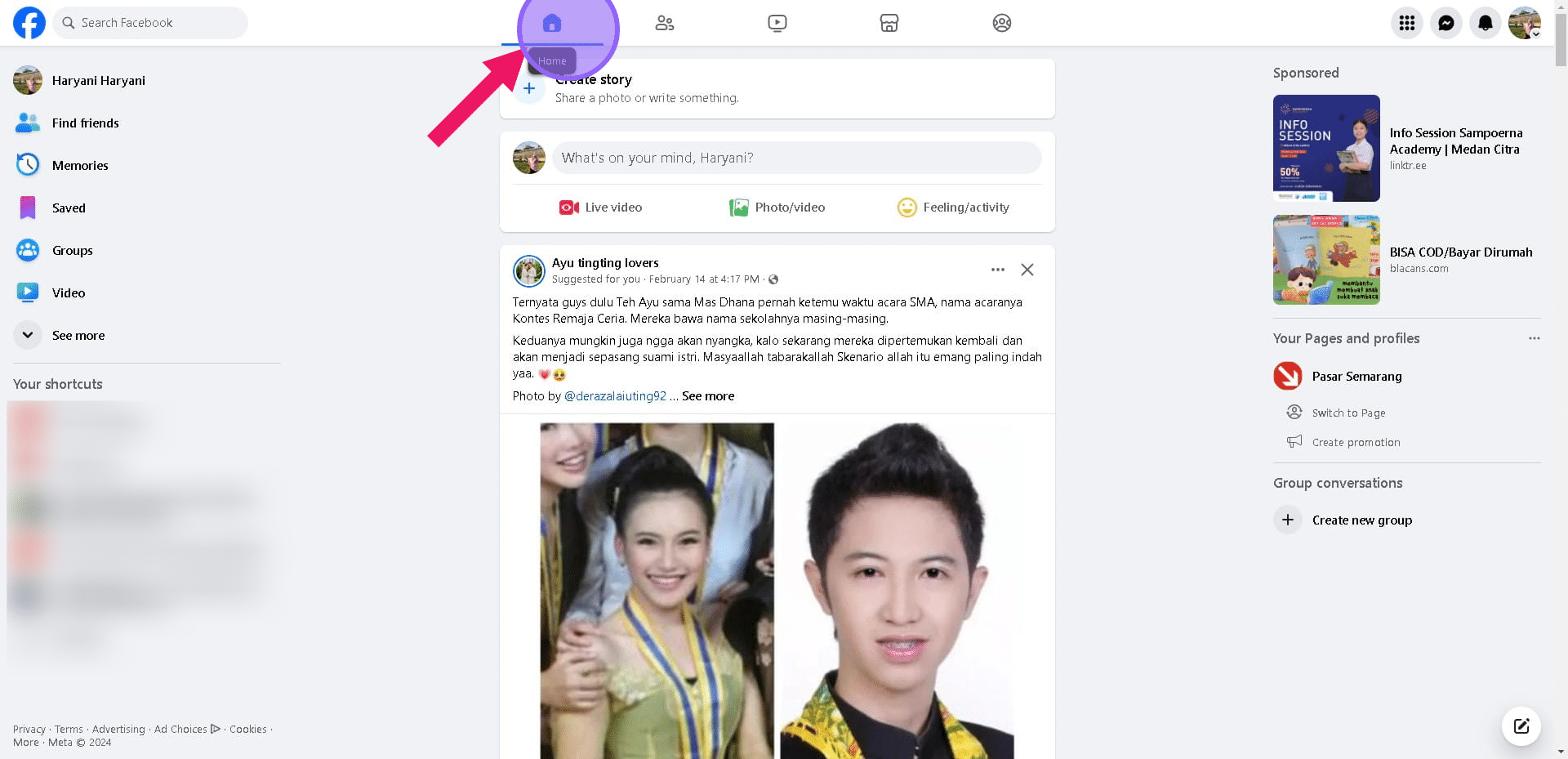Image resolution: width=1568 pixels, height=759 pixels.
Task: Choose Feeling/activity option
Action: 953,208
